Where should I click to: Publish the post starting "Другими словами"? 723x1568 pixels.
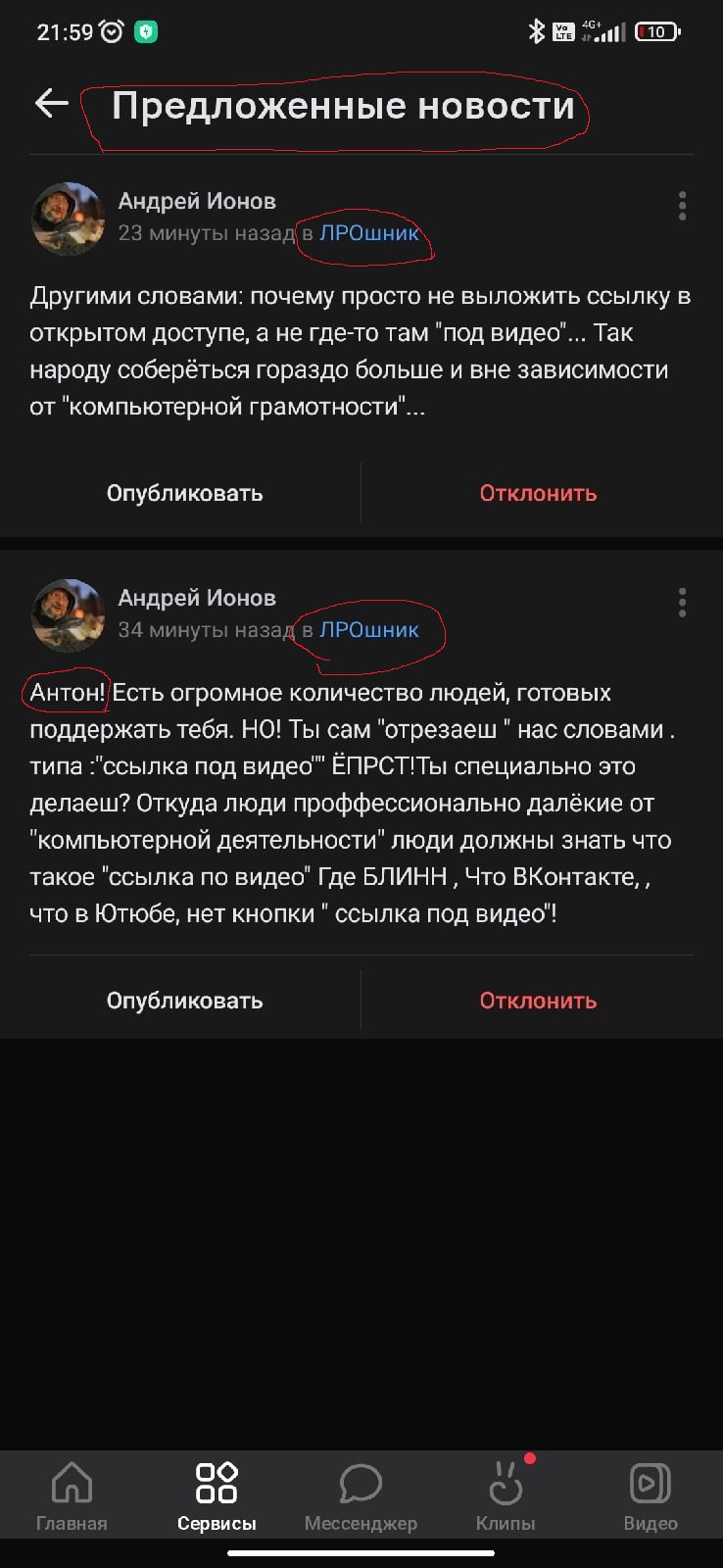pos(184,493)
